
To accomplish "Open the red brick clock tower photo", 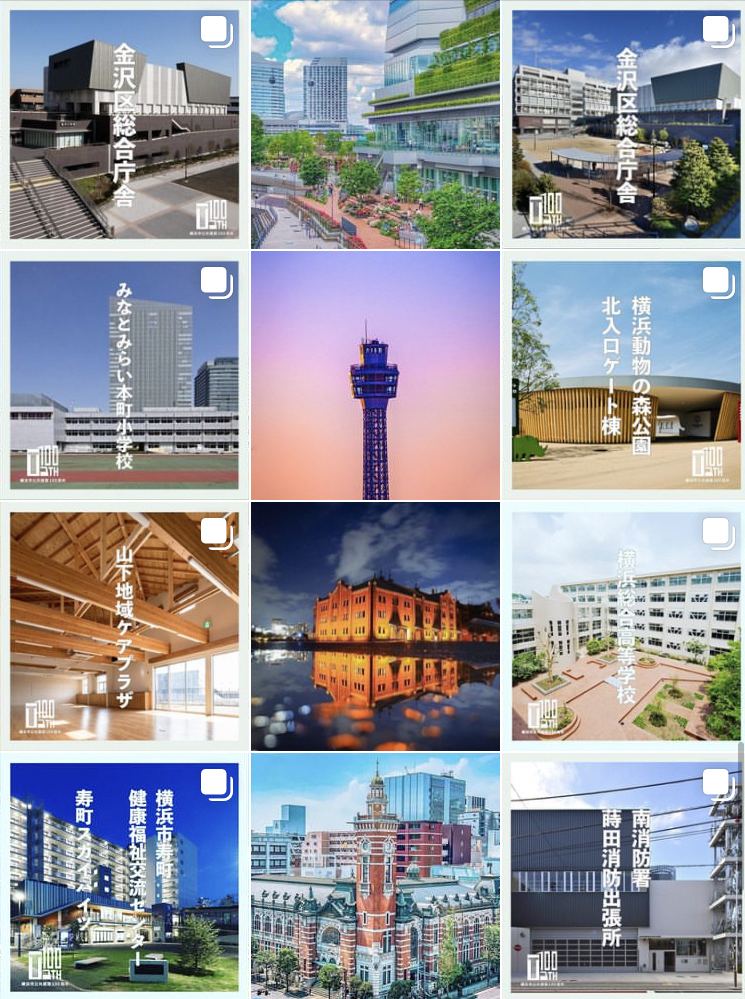I will point(375,877).
